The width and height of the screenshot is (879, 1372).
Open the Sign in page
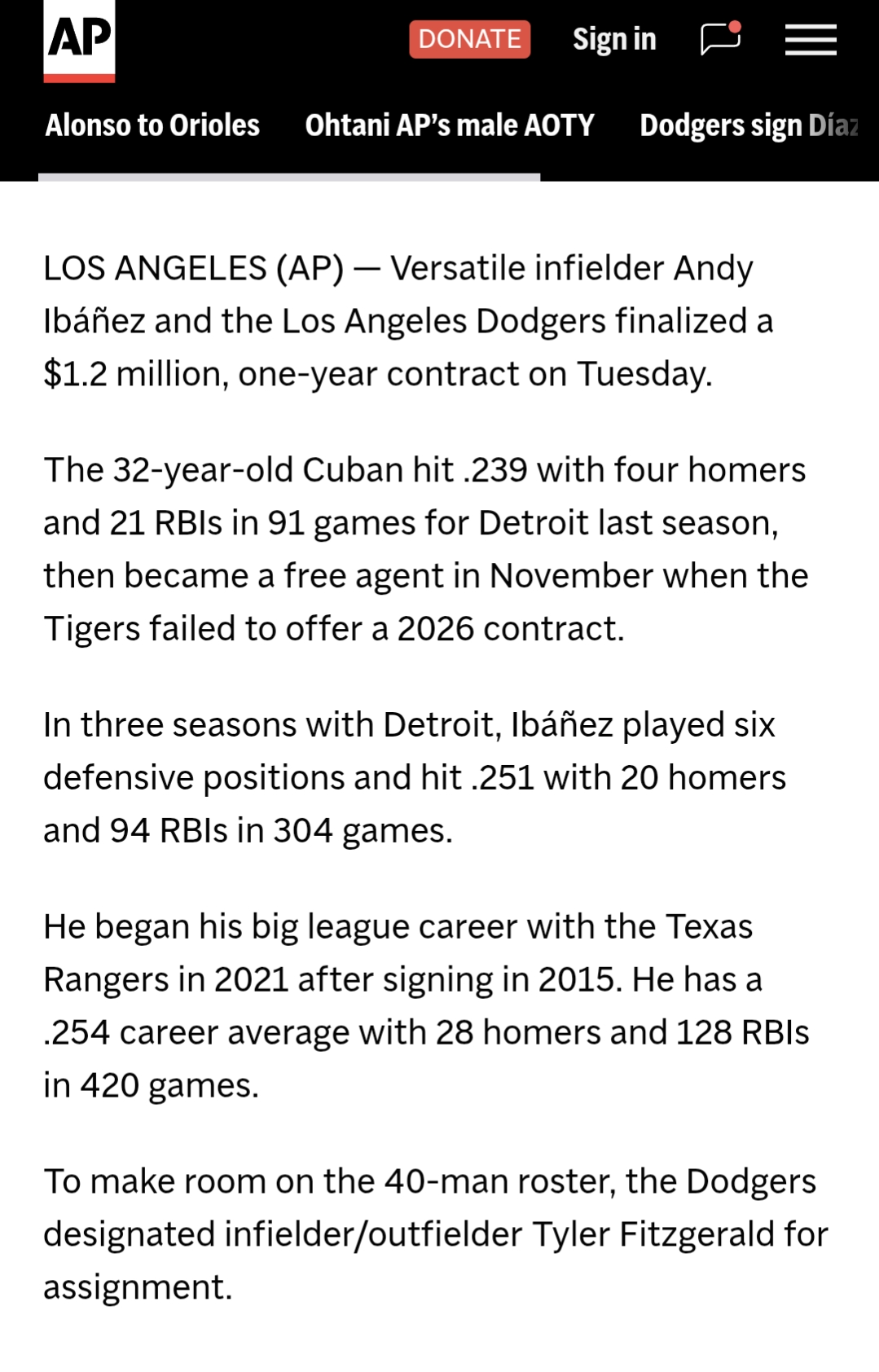point(614,39)
